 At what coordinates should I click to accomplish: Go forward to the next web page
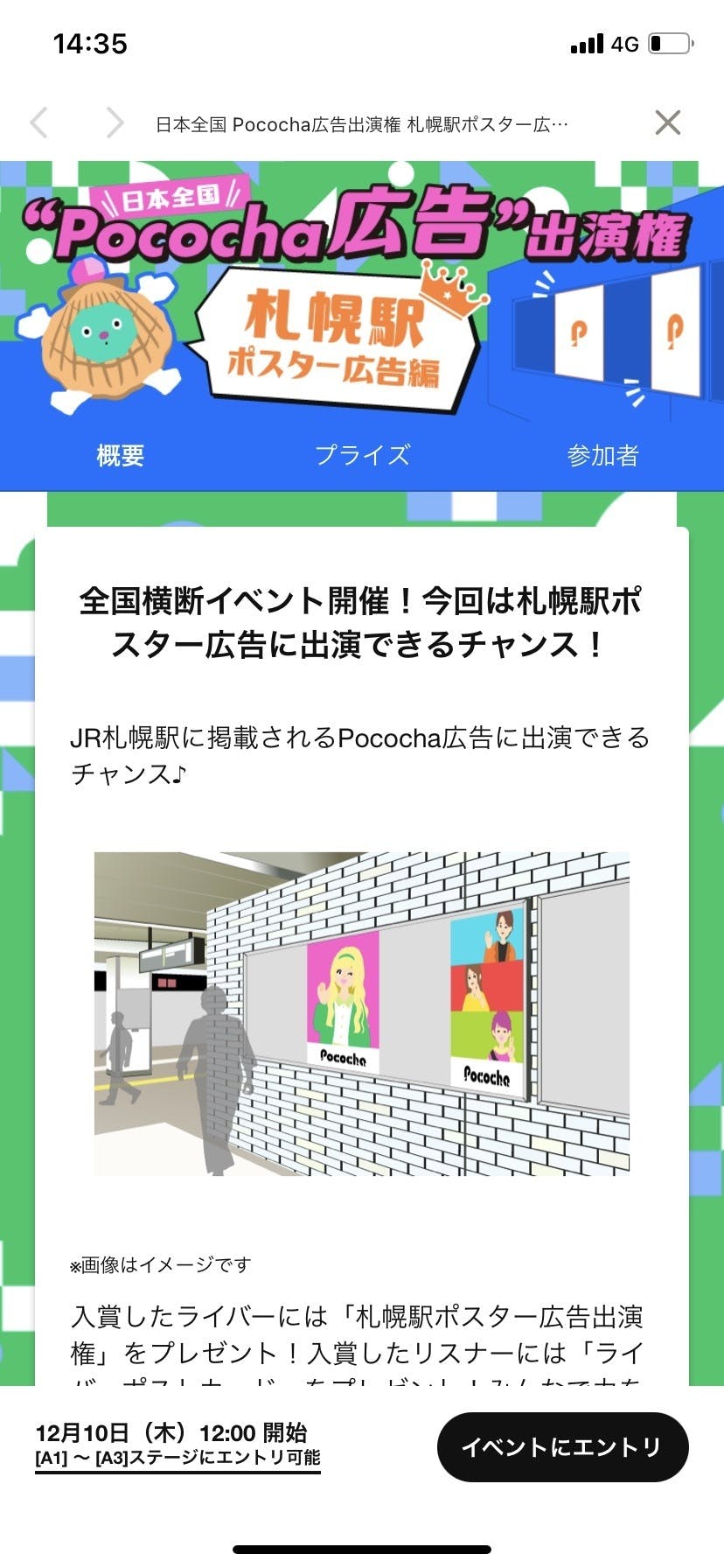pos(114,123)
